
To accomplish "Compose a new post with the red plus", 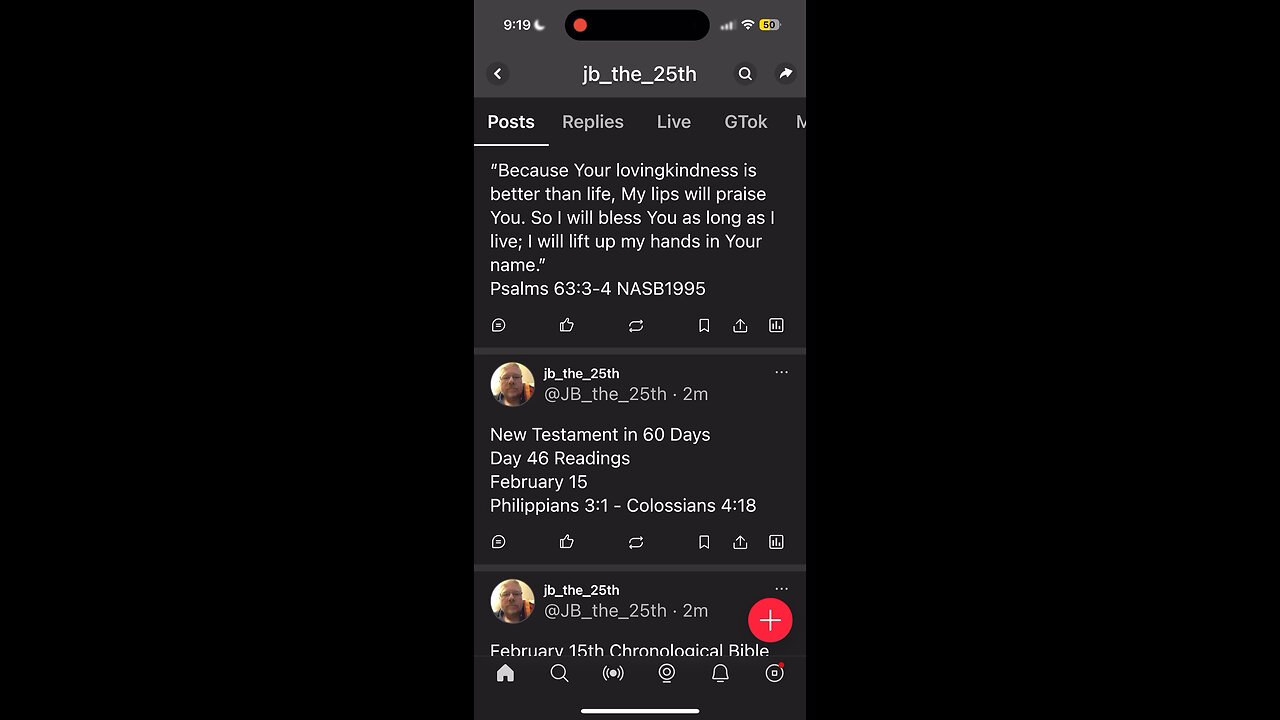I will 770,621.
